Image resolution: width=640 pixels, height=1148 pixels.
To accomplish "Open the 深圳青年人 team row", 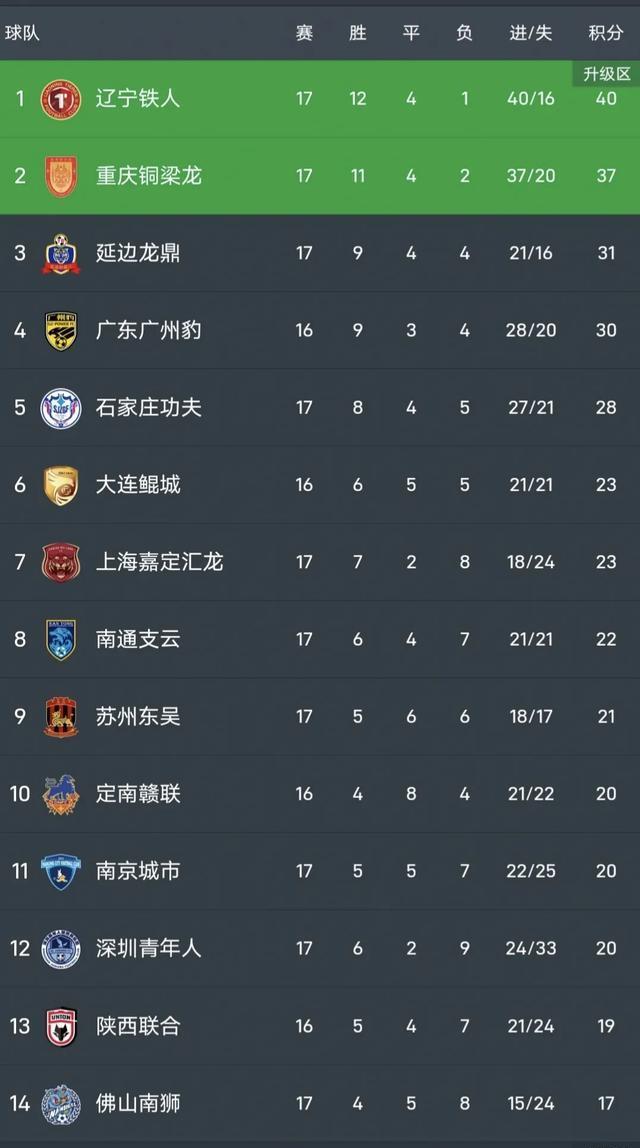I will point(148,948).
